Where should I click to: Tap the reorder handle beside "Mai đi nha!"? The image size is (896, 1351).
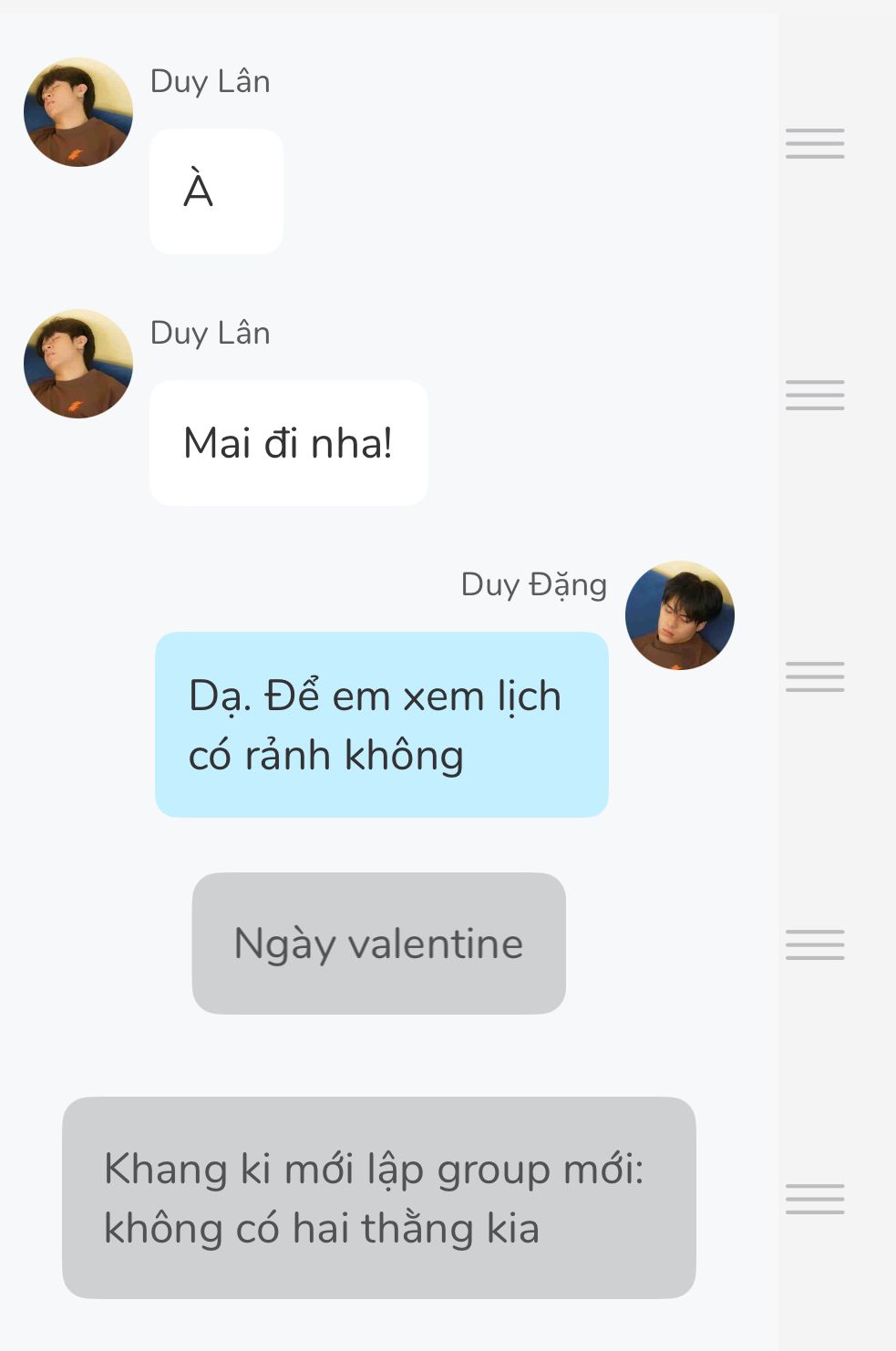tap(815, 396)
